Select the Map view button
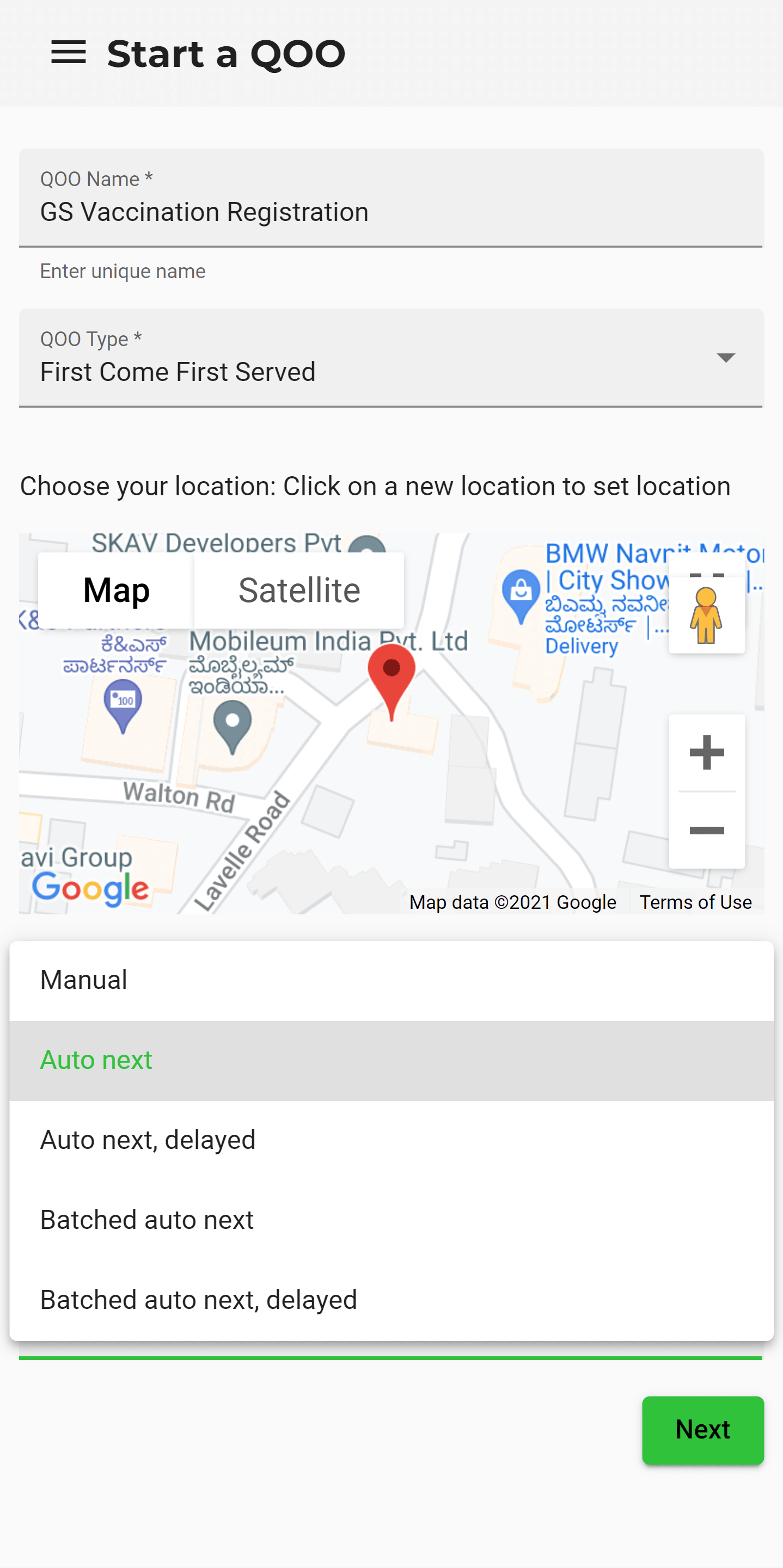 (x=117, y=591)
